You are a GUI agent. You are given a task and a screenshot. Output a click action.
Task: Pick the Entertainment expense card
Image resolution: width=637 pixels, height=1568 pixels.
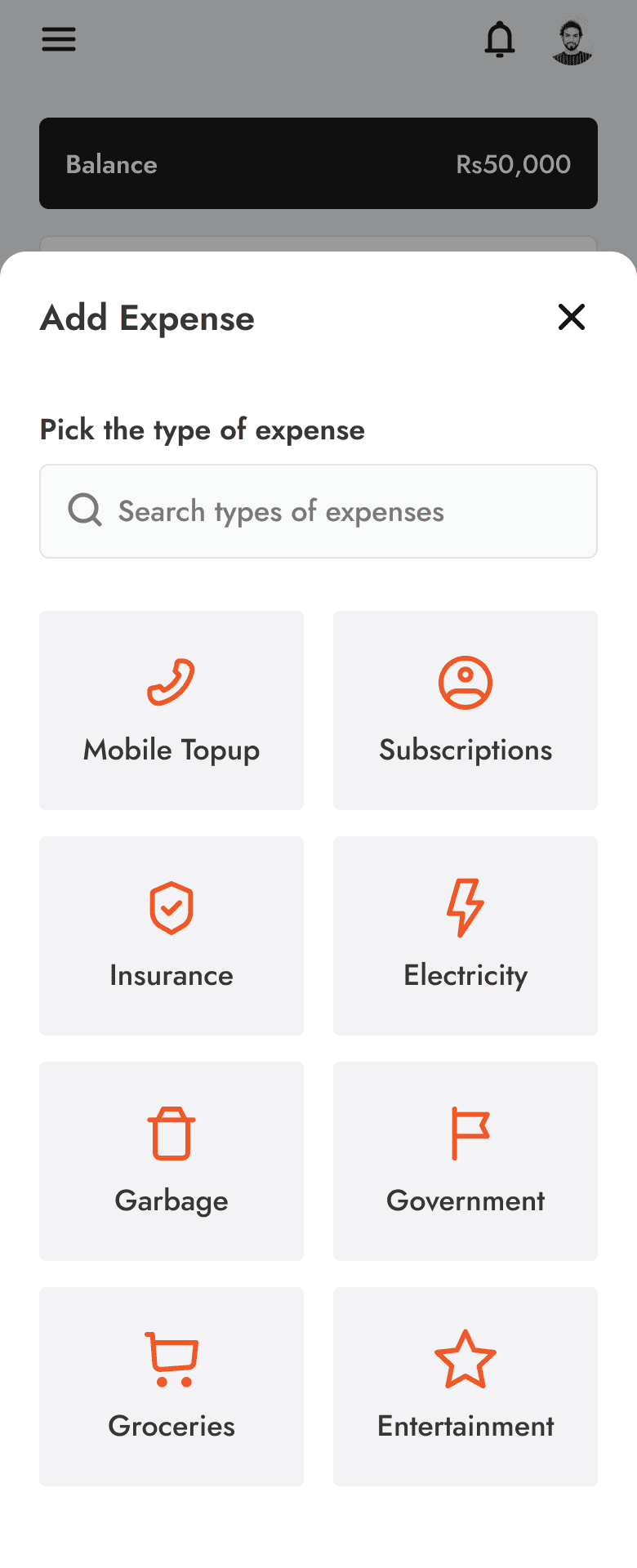(465, 1387)
